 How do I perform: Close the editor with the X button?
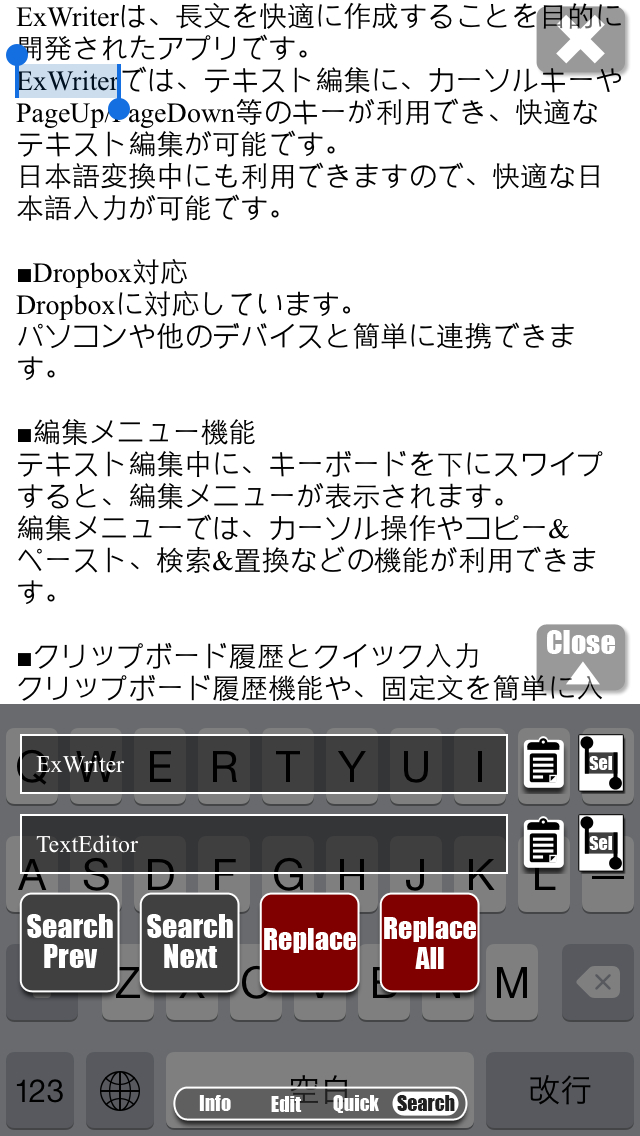581,42
